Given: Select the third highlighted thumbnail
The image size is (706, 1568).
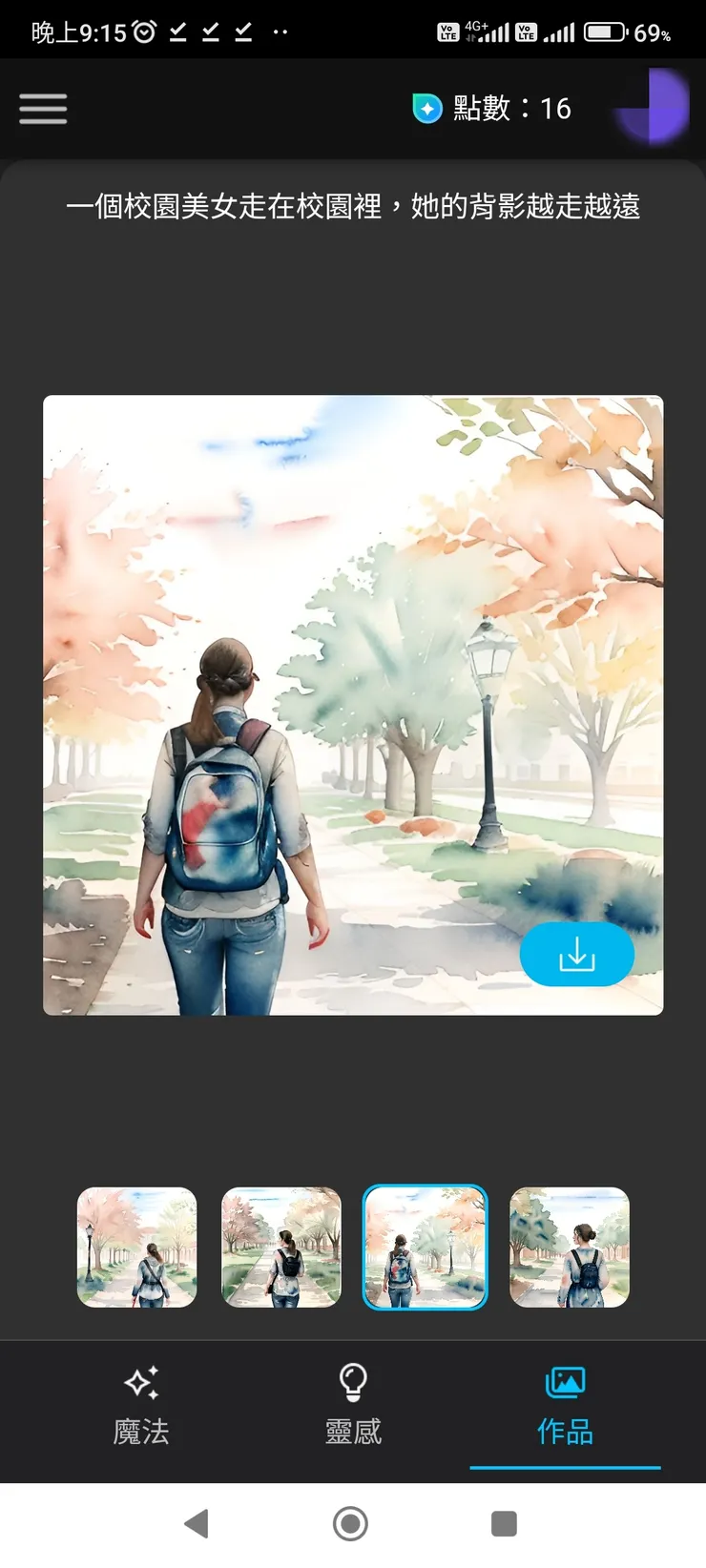Looking at the screenshot, I should tap(425, 1247).
